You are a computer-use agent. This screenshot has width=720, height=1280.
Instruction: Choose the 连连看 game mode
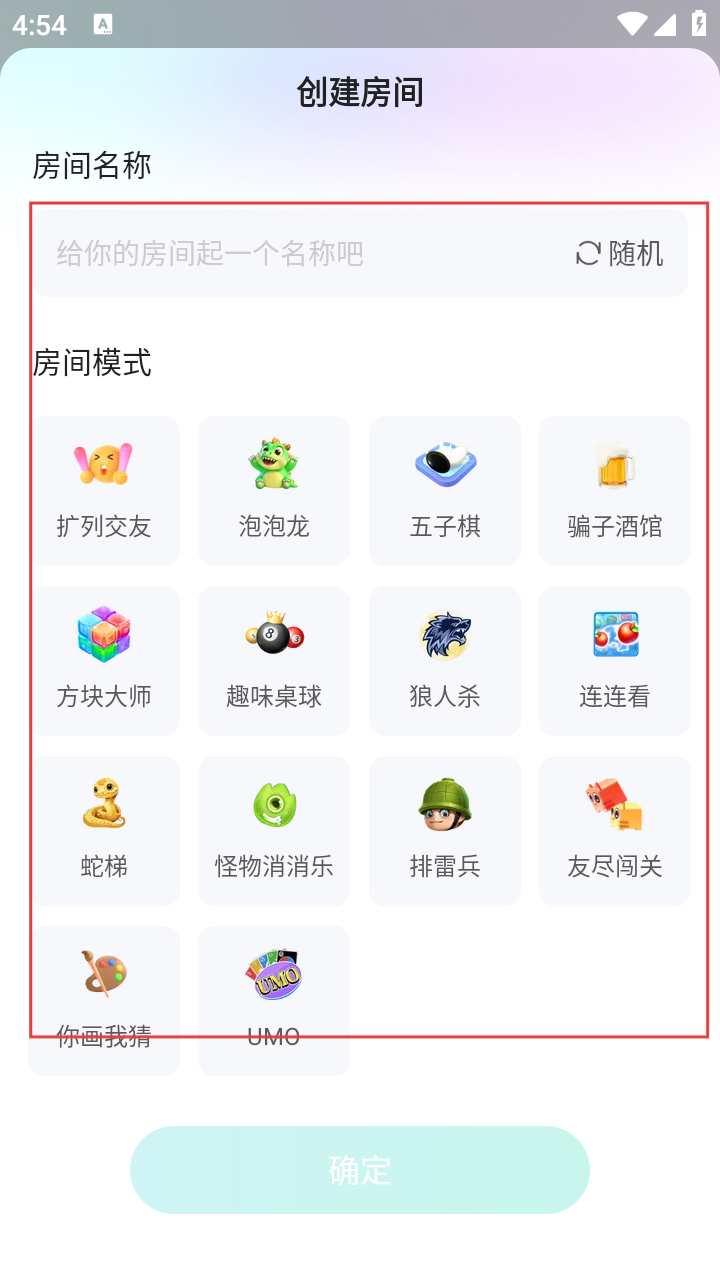tap(615, 661)
